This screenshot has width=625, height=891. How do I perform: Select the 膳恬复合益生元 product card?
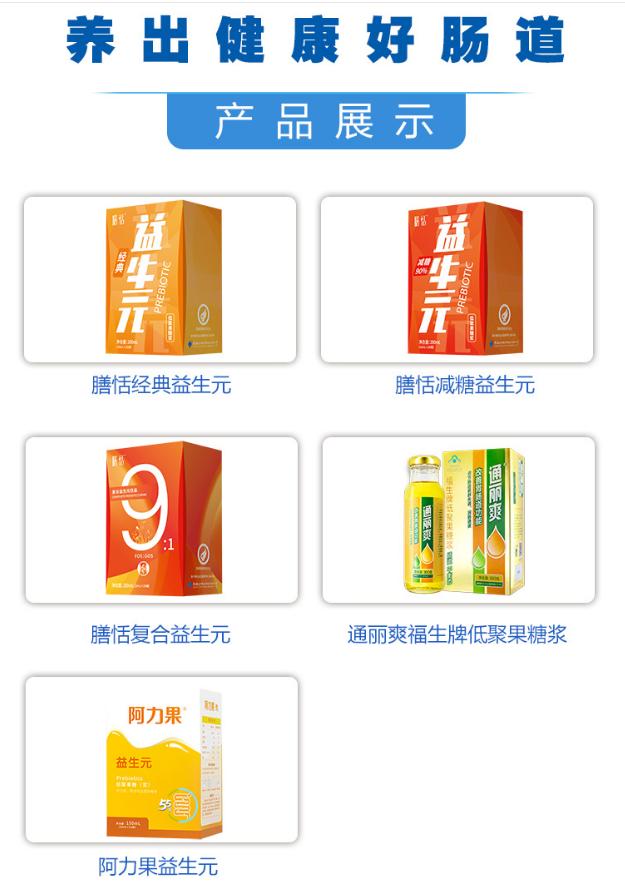point(161,520)
